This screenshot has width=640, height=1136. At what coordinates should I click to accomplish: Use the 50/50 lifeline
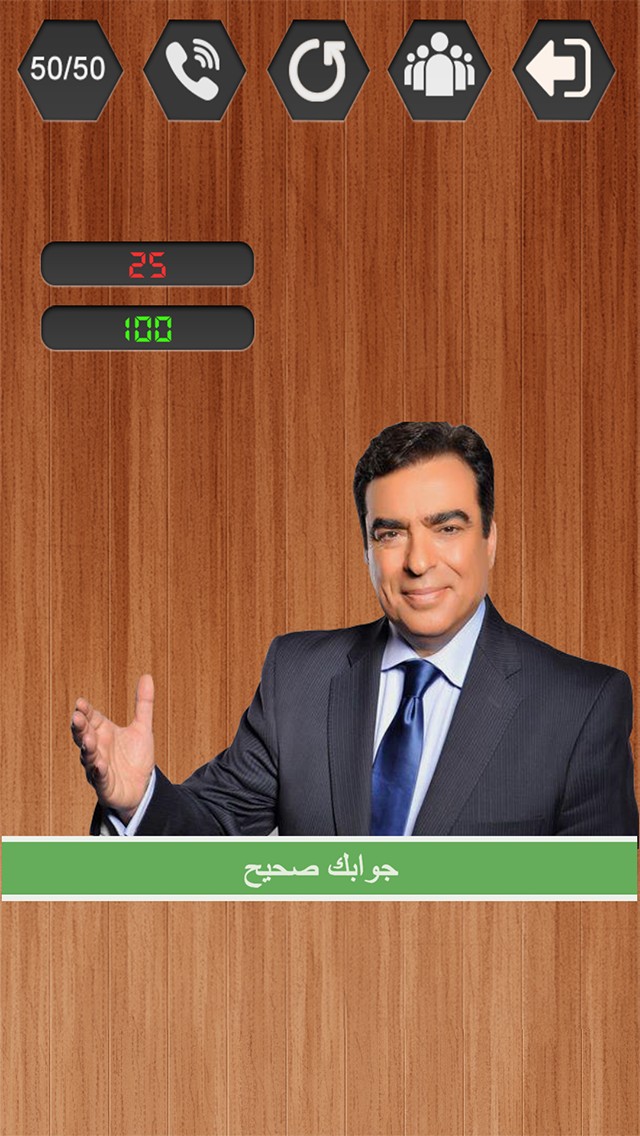point(69,69)
